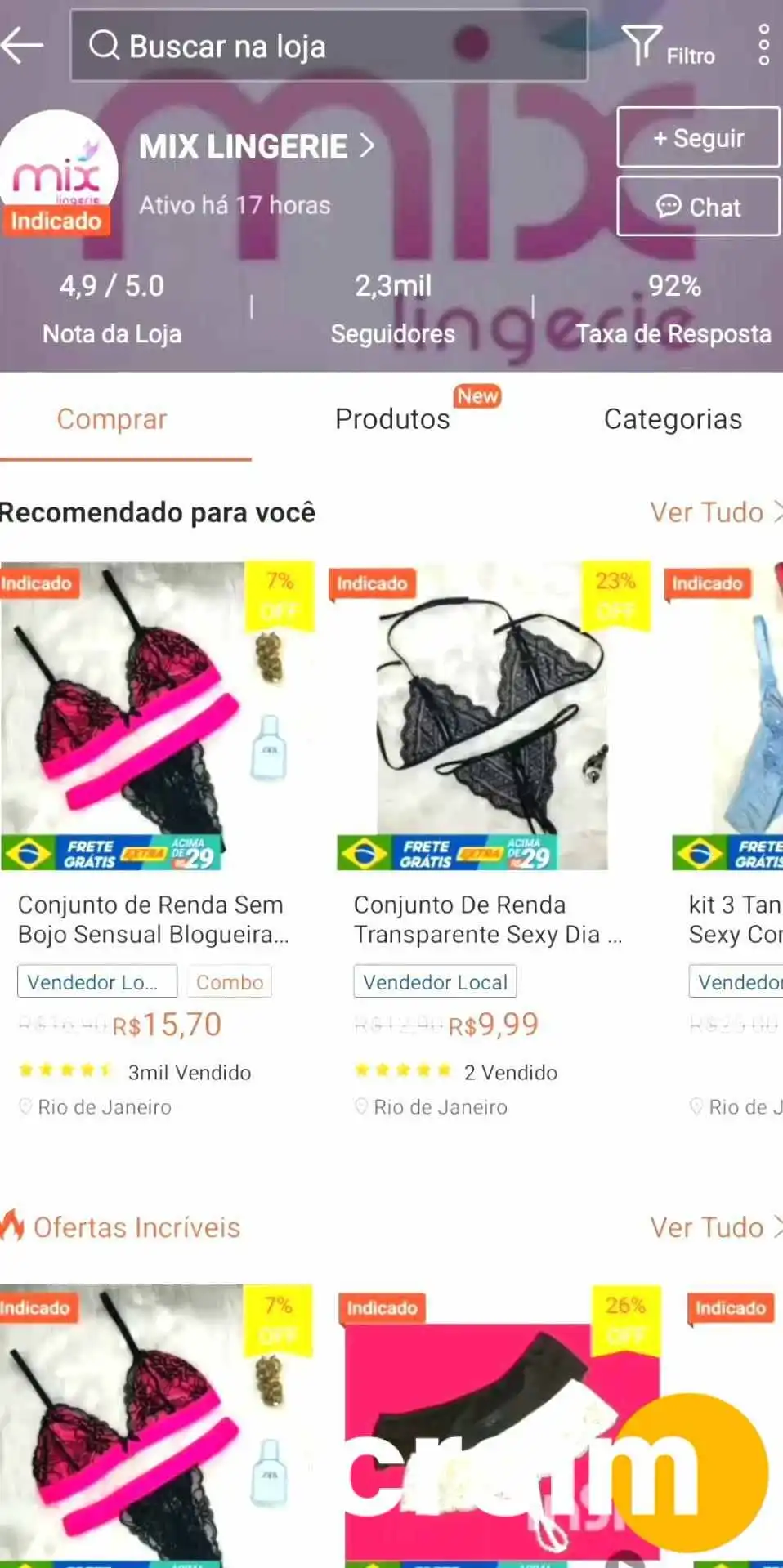Open the MIX LINGERIE store profile
The width and height of the screenshot is (783, 1568).
pyautogui.click(x=257, y=146)
